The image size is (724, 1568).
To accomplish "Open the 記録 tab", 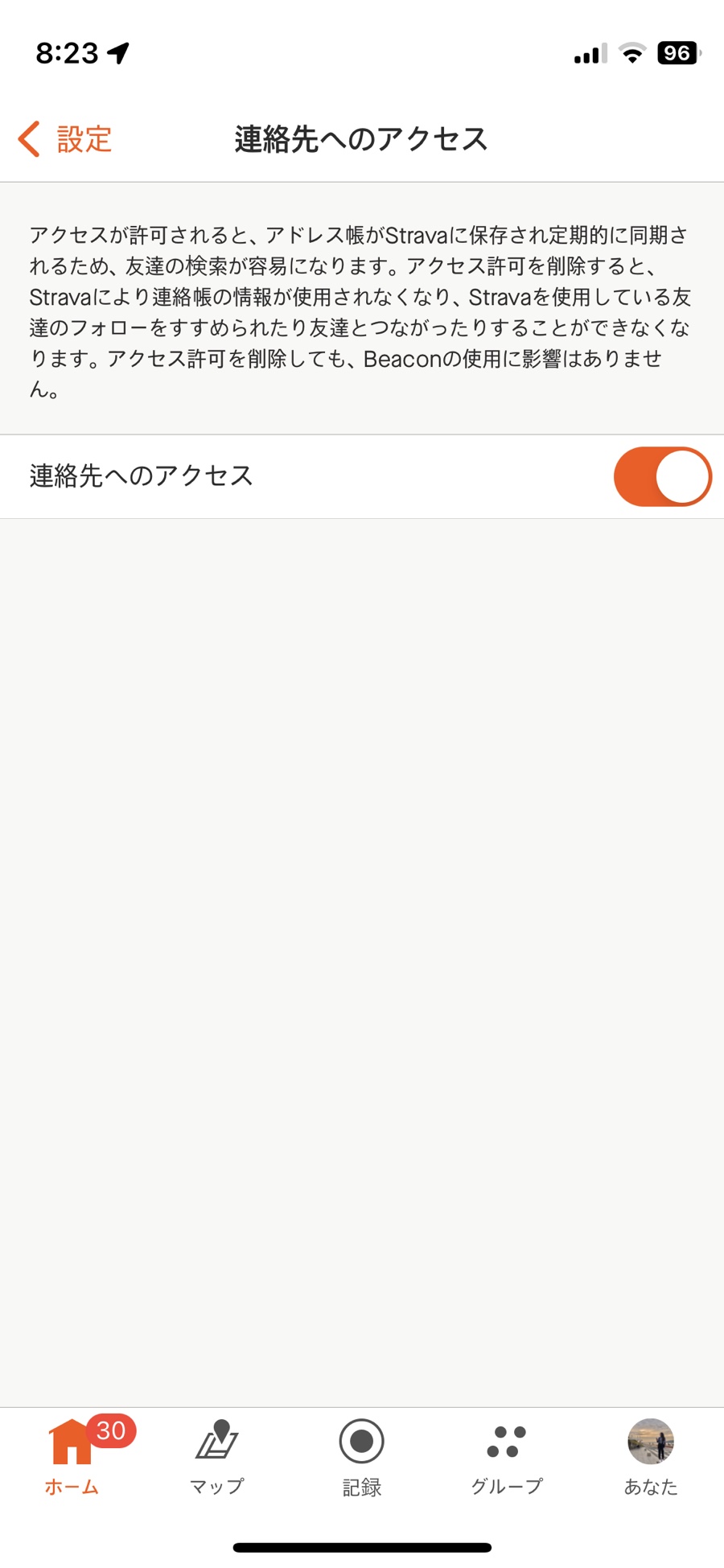I will 361,1457.
